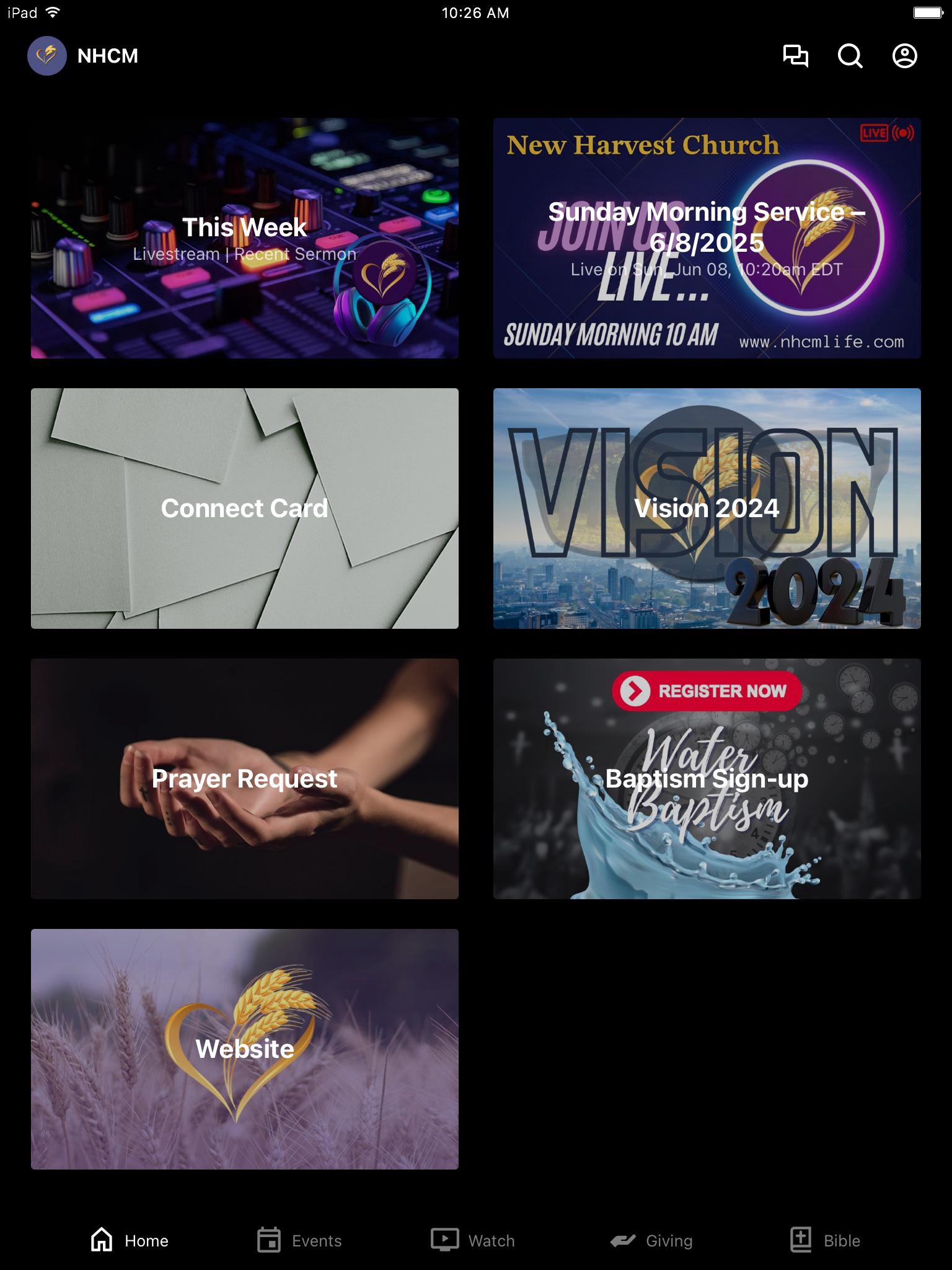Open the Website tile

(x=245, y=1049)
